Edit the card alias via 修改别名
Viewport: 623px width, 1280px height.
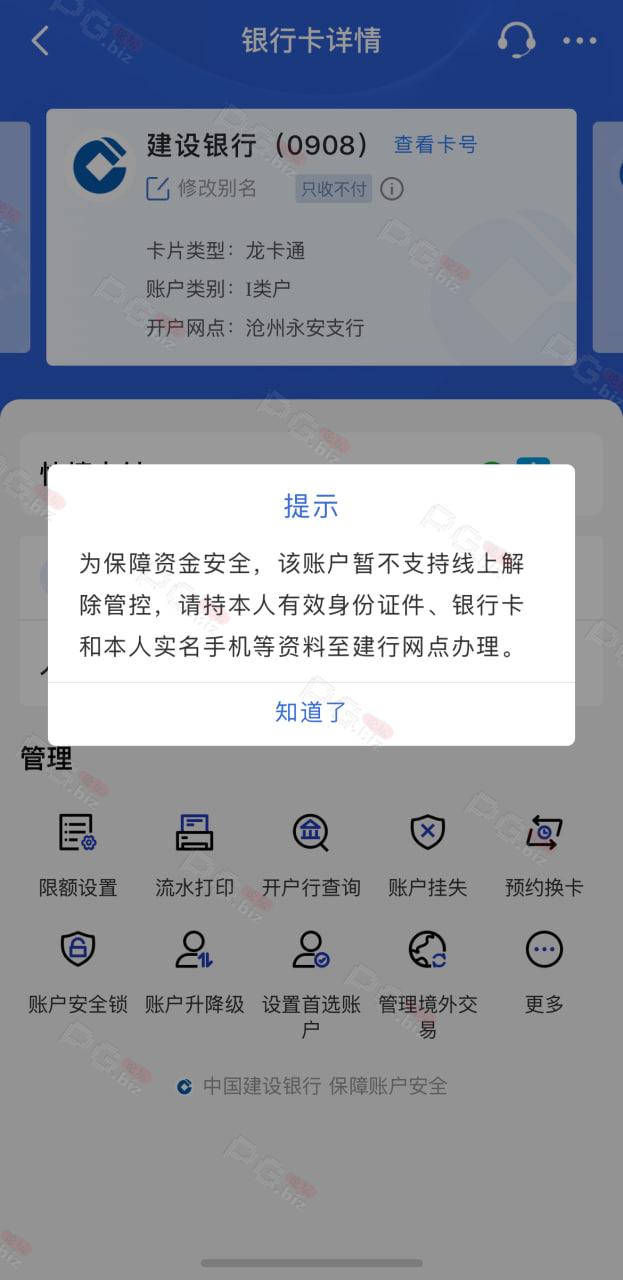pyautogui.click(x=201, y=188)
